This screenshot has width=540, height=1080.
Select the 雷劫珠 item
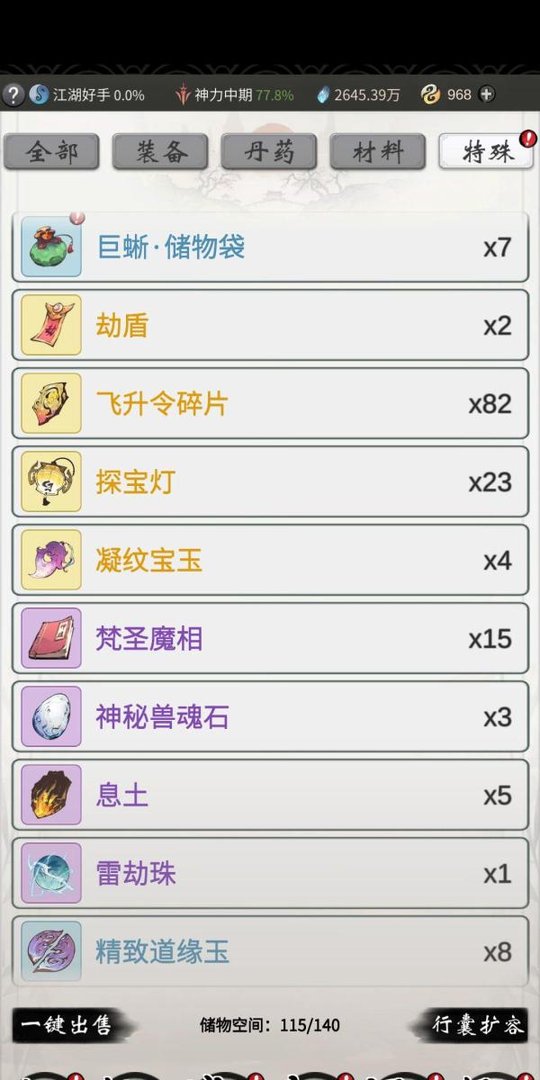pyautogui.click(x=270, y=875)
